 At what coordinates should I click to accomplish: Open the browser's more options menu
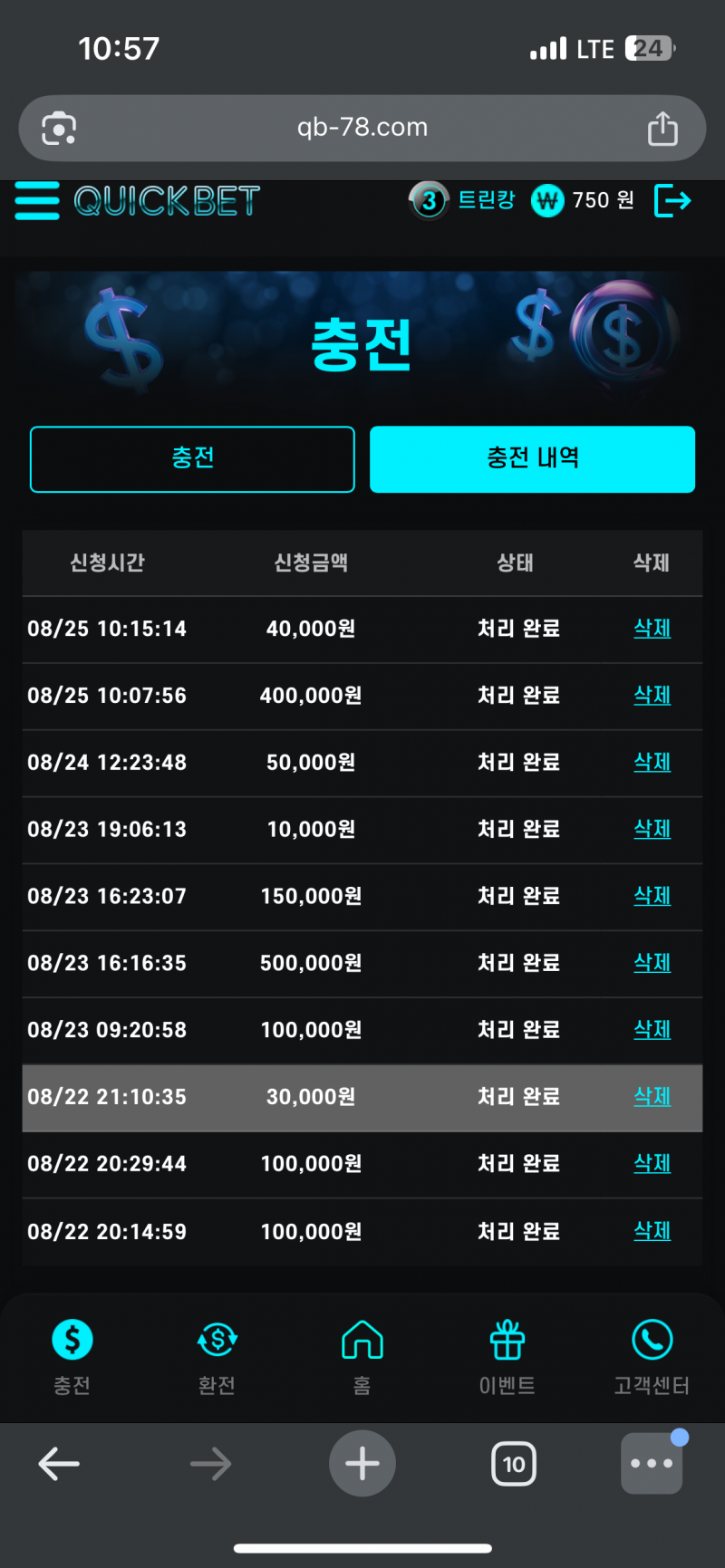(x=652, y=1464)
